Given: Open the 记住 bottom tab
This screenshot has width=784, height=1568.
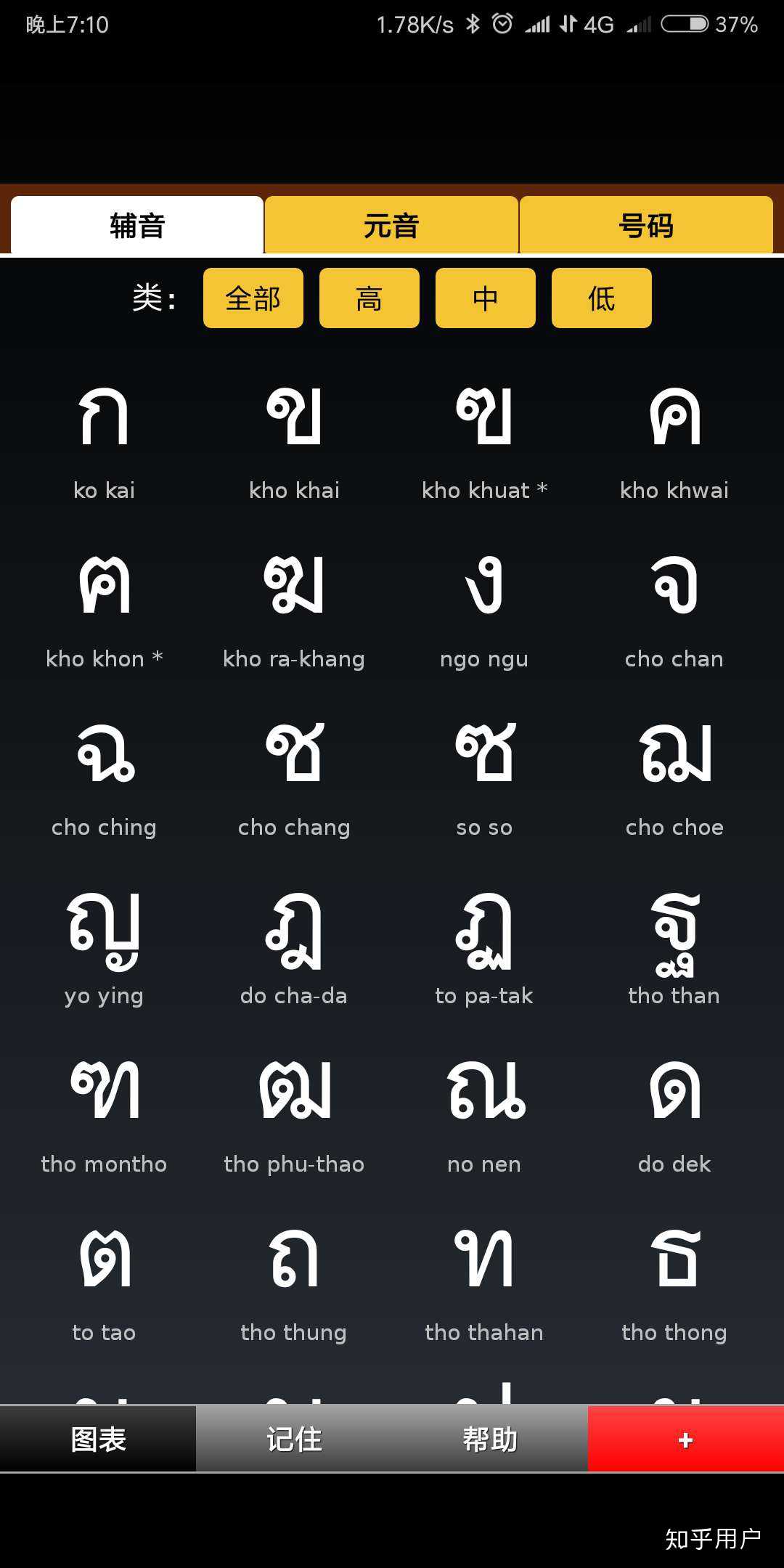Looking at the screenshot, I should [294, 1439].
